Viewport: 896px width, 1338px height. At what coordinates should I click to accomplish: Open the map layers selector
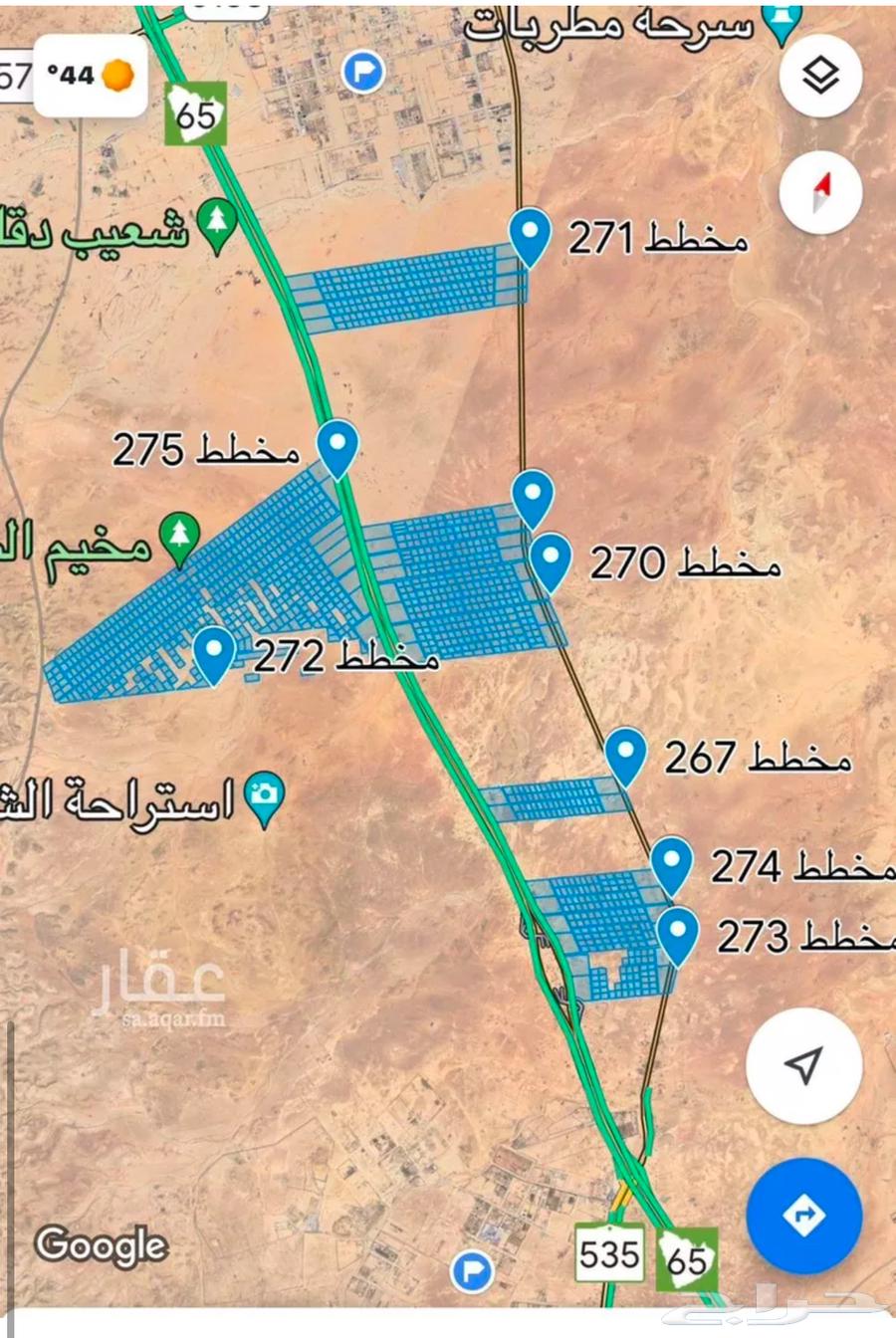click(820, 76)
